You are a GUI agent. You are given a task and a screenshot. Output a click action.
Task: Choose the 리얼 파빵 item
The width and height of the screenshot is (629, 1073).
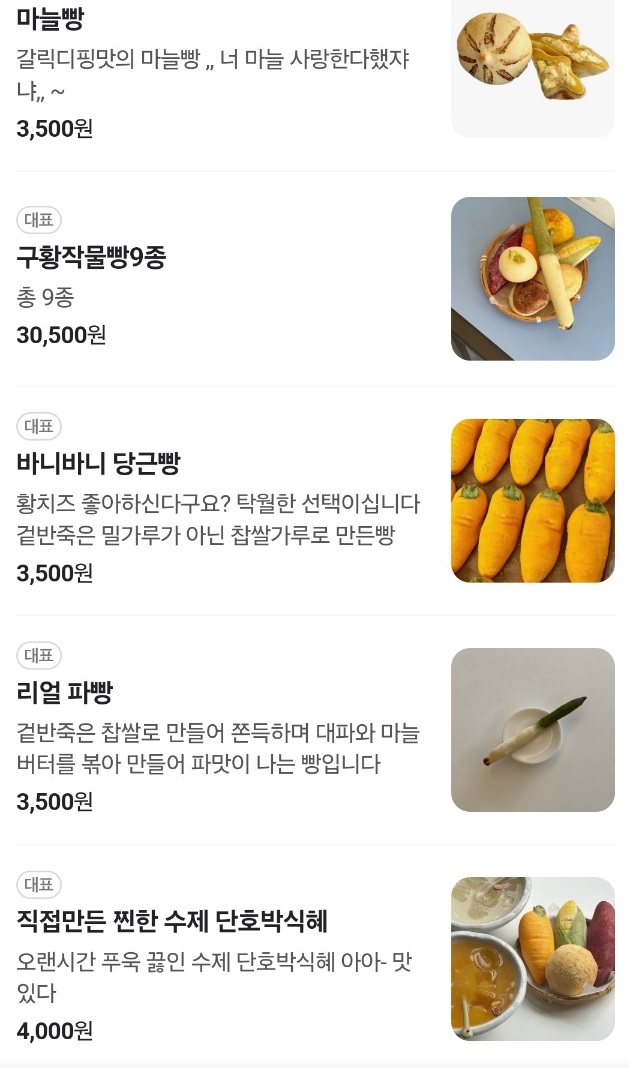(65, 692)
